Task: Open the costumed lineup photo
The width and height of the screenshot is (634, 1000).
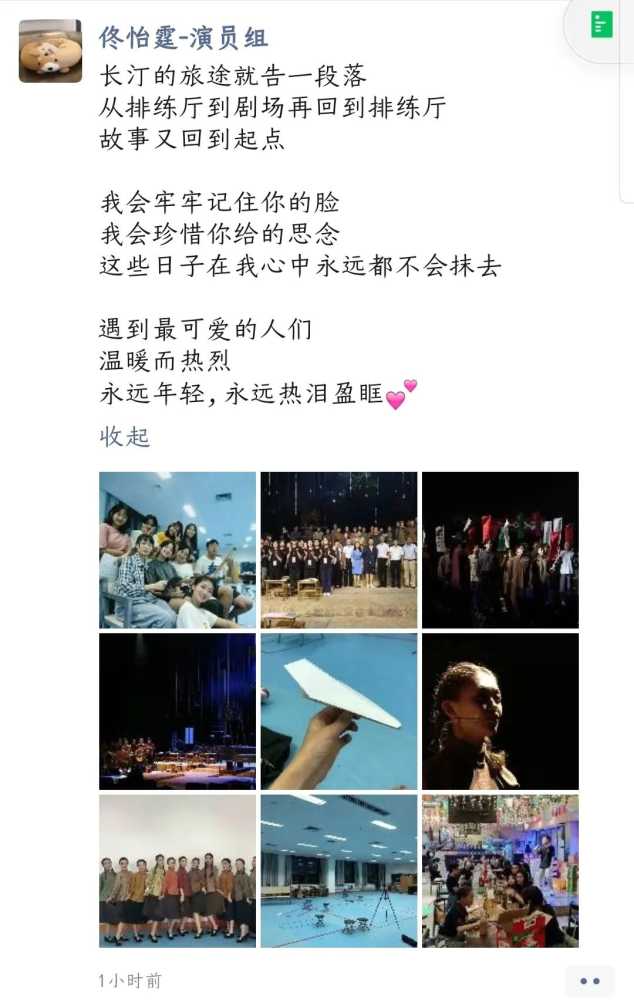Action: [177, 871]
